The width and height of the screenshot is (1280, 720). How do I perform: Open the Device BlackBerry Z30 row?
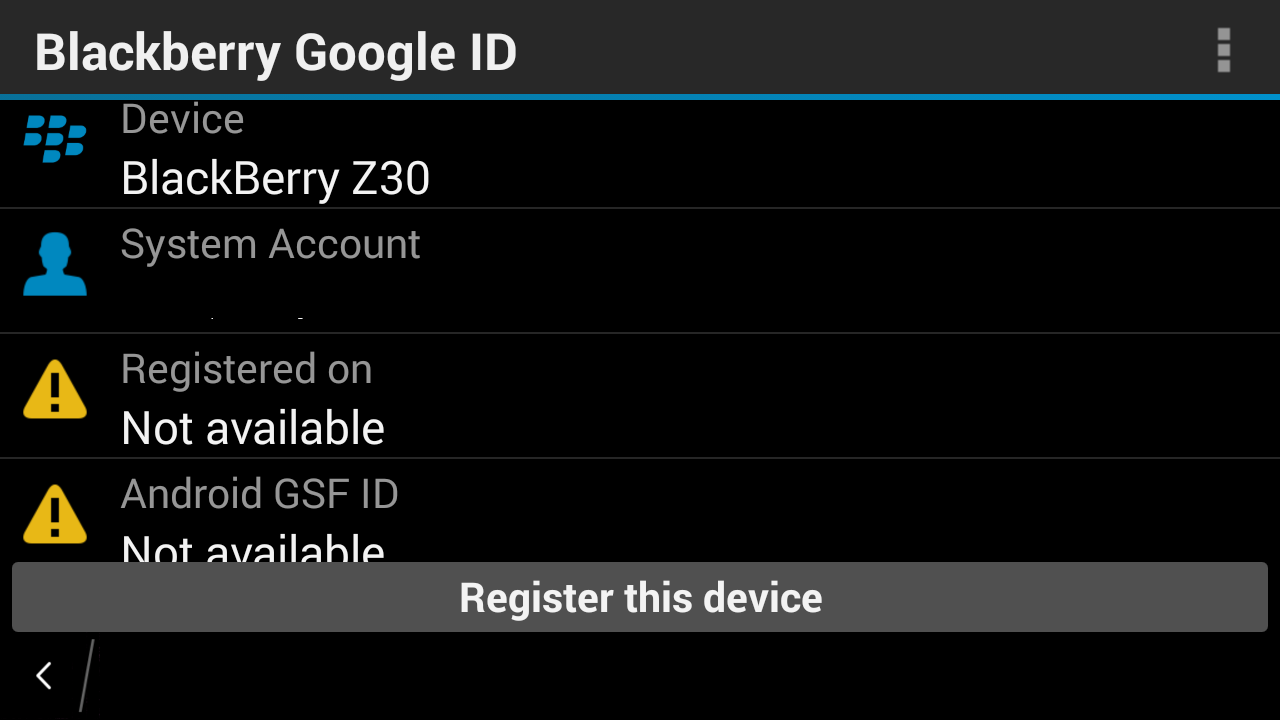click(640, 153)
